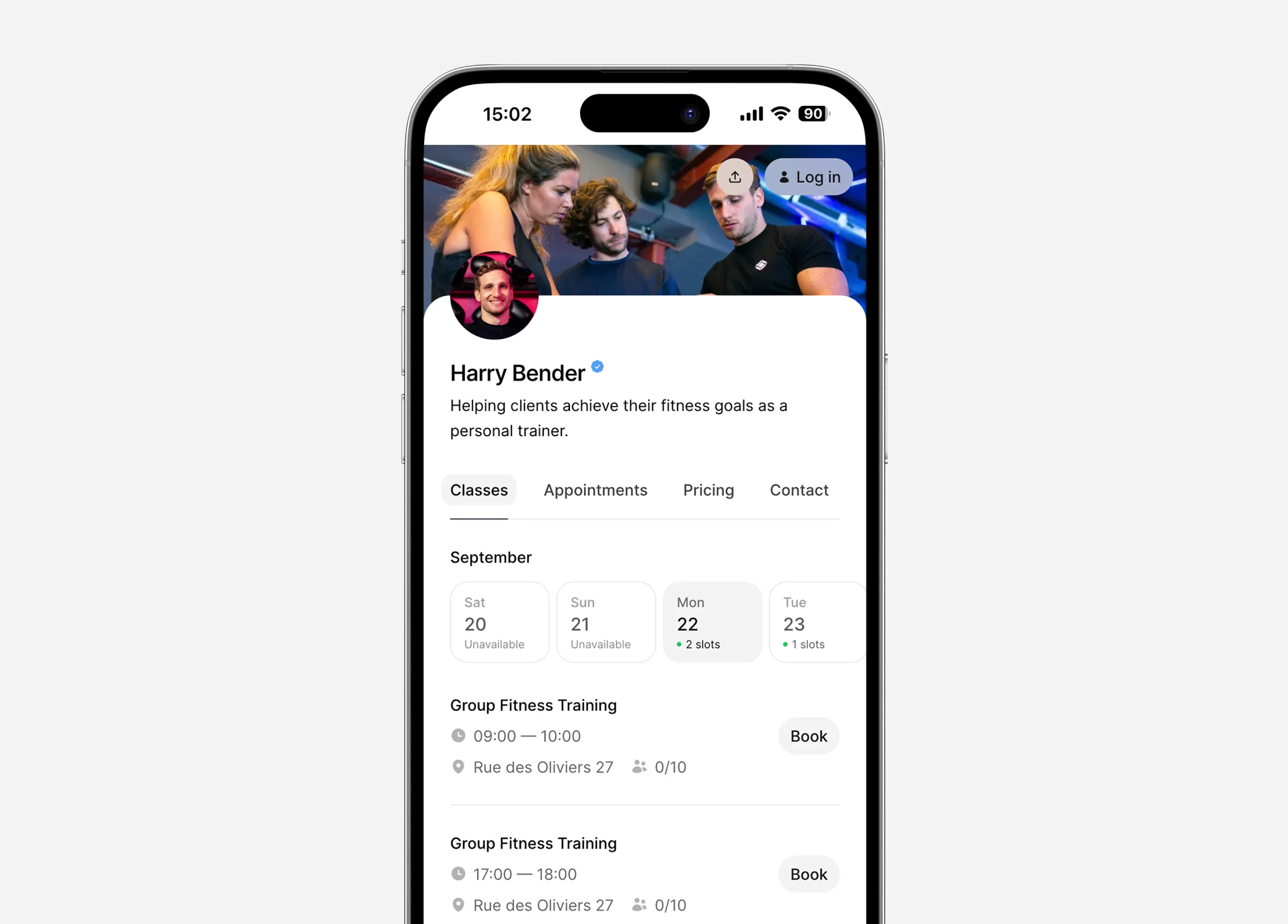Go to the Contact tab
The width and height of the screenshot is (1288, 924).
799,490
